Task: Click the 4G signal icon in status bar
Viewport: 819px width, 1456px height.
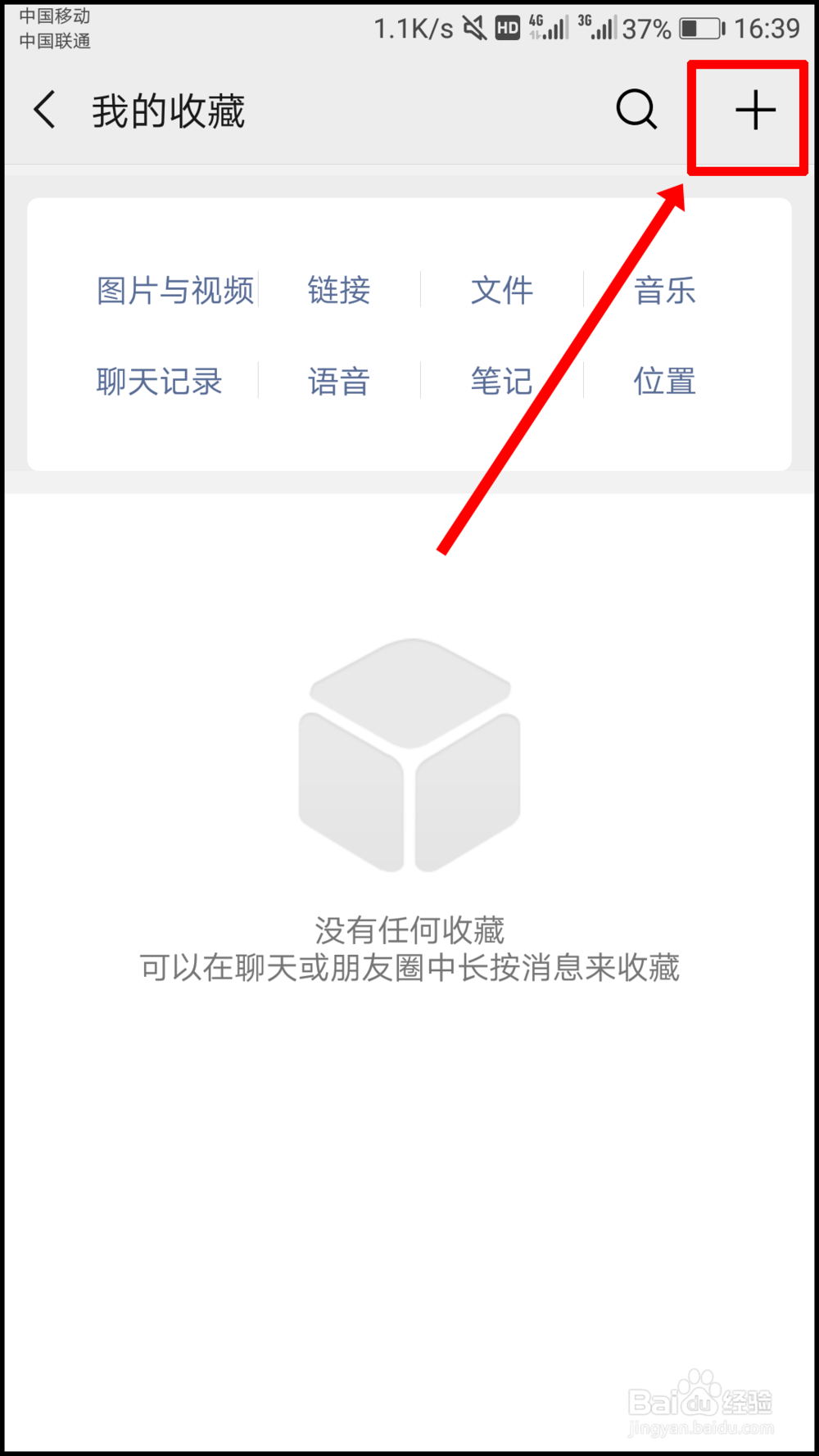Action: pyautogui.click(x=547, y=27)
